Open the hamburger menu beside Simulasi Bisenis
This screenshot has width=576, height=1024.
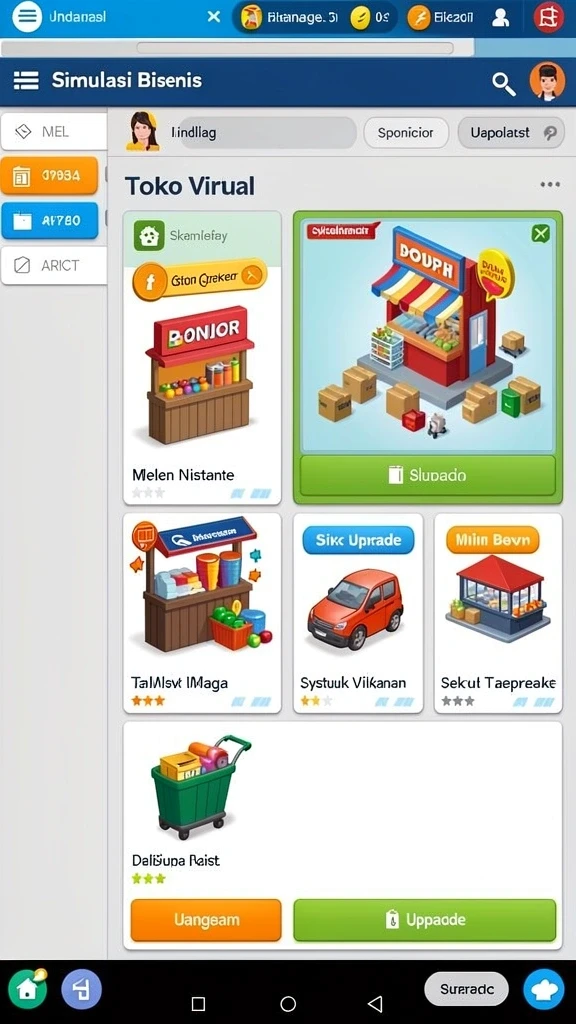pos(26,80)
